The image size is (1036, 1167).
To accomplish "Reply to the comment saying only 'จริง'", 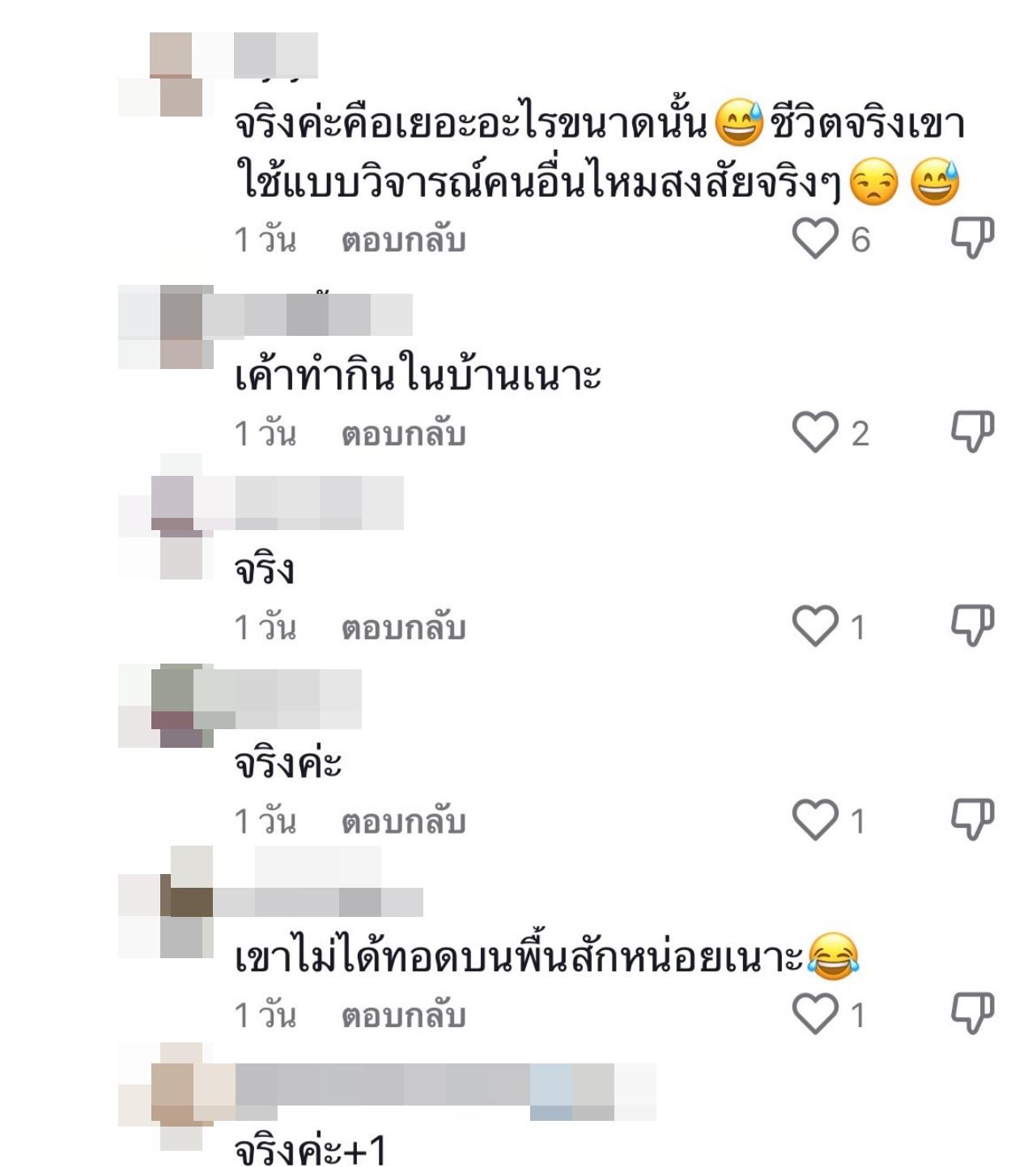I will click(x=403, y=628).
